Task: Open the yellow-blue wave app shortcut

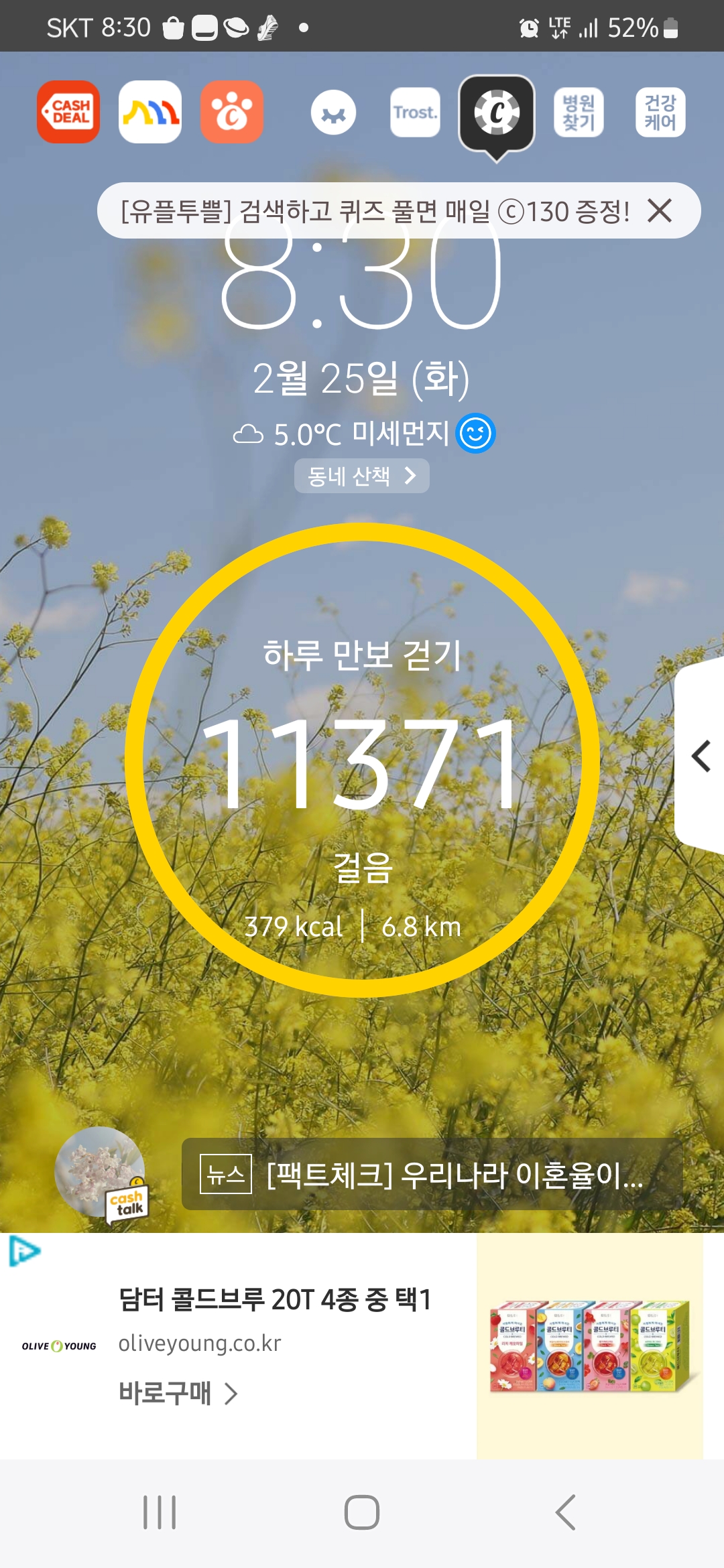Action: click(150, 112)
